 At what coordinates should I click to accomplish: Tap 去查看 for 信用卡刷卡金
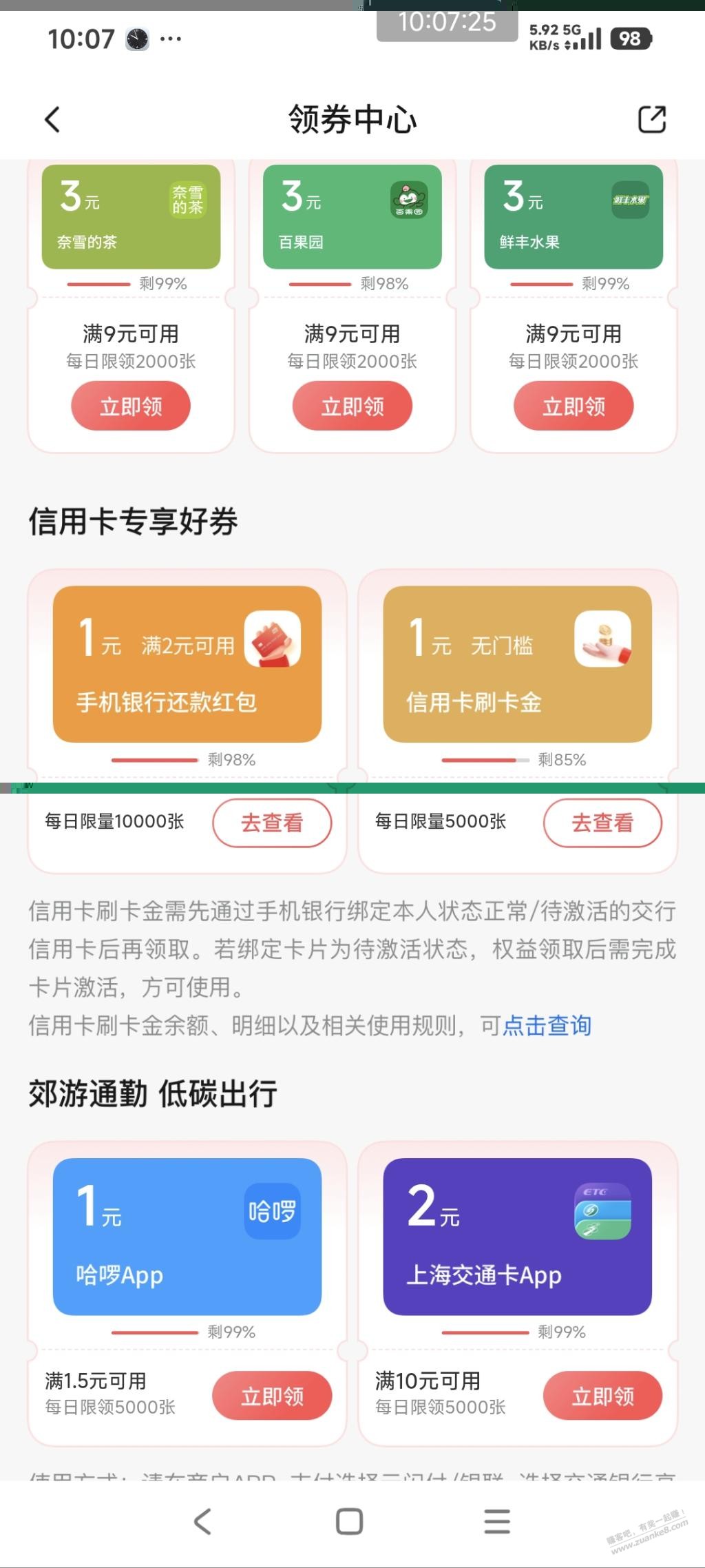point(602,823)
